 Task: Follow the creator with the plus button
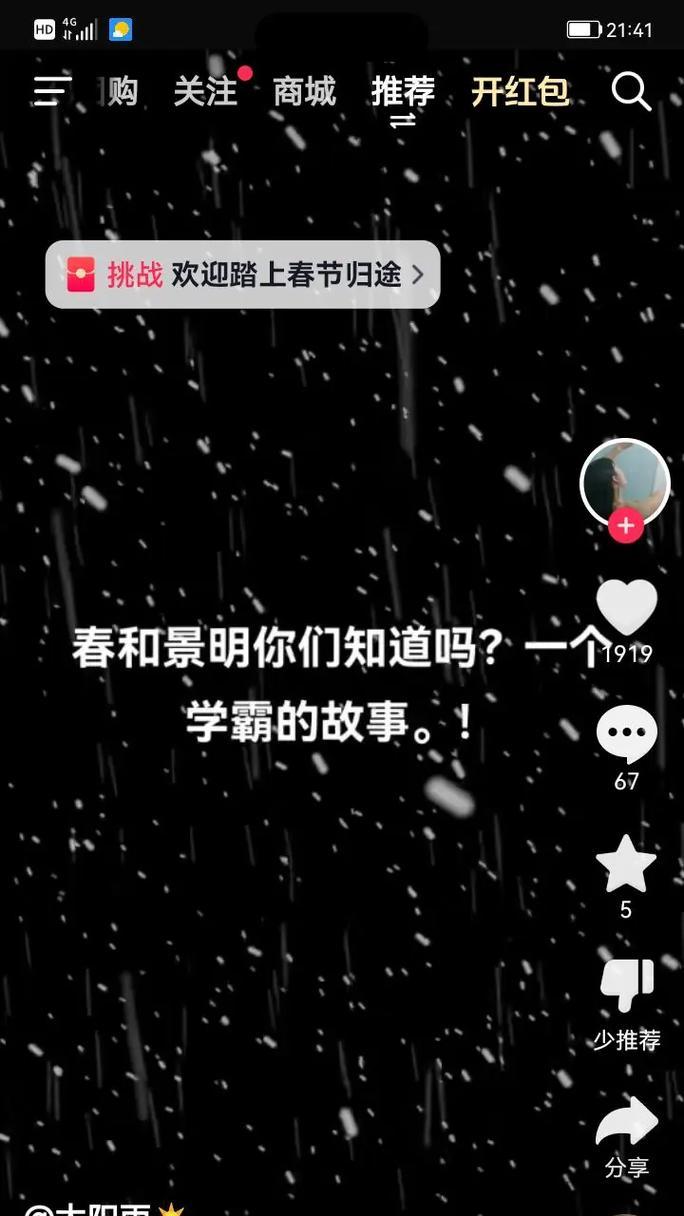click(626, 525)
